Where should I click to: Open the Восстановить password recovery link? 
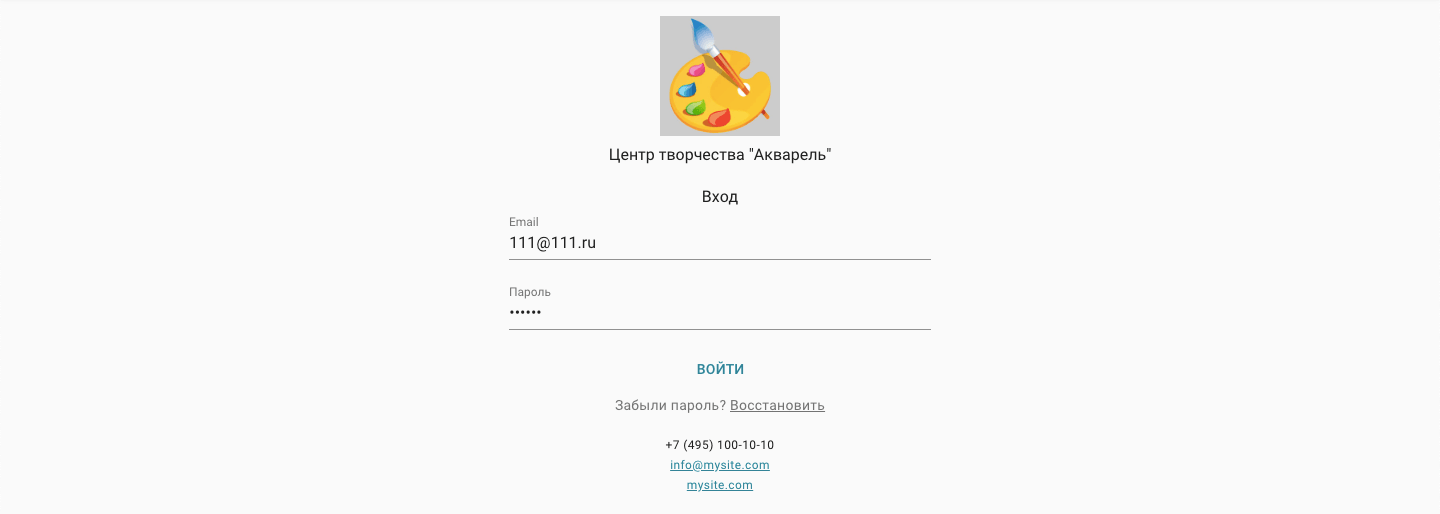pyautogui.click(x=777, y=405)
